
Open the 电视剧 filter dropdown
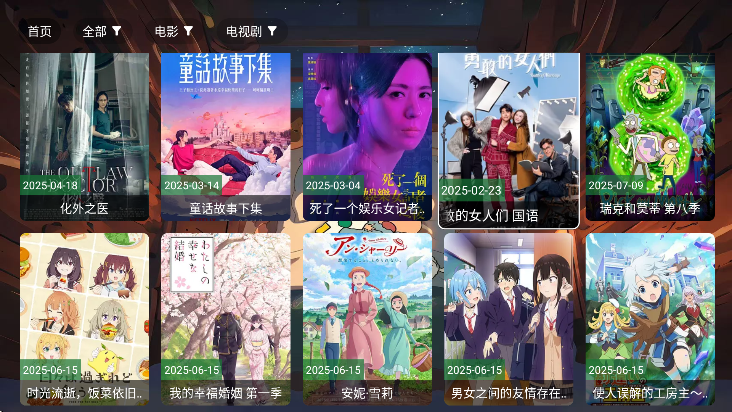[x=251, y=31]
